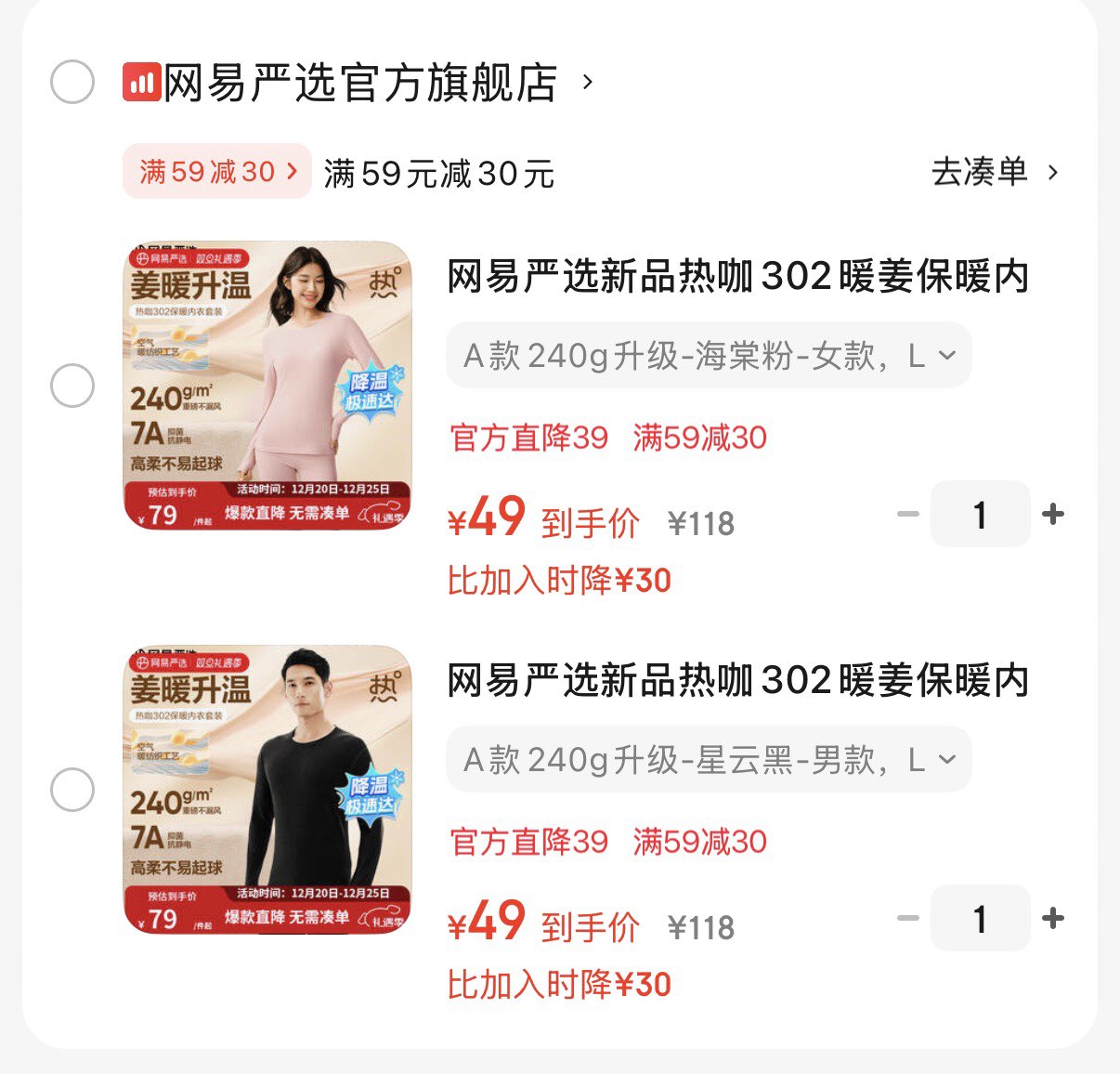Edit quantity field of 海棠粉 女款 item
Screen dimensions: 1120x1074
980,514
